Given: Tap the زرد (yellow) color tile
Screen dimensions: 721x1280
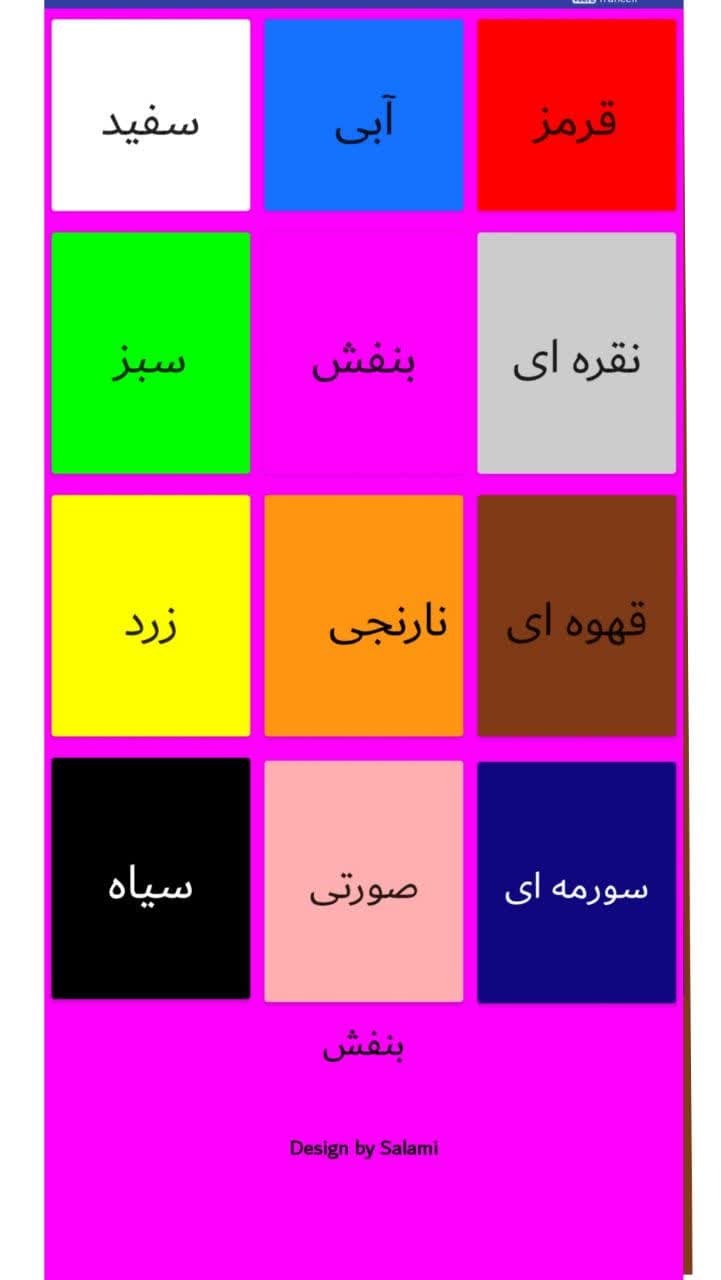Looking at the screenshot, I should tap(150, 615).
